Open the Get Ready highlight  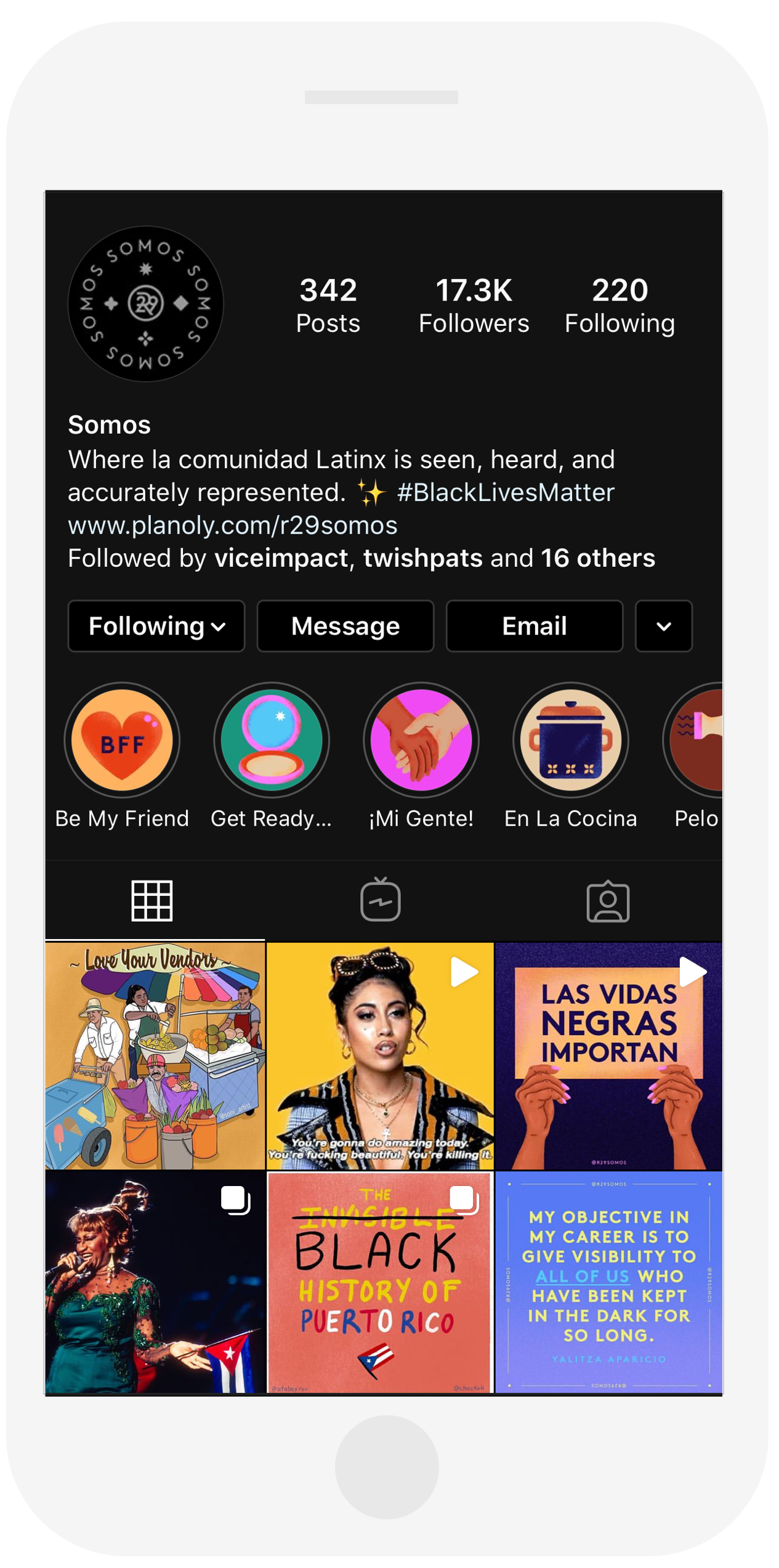tap(272, 740)
